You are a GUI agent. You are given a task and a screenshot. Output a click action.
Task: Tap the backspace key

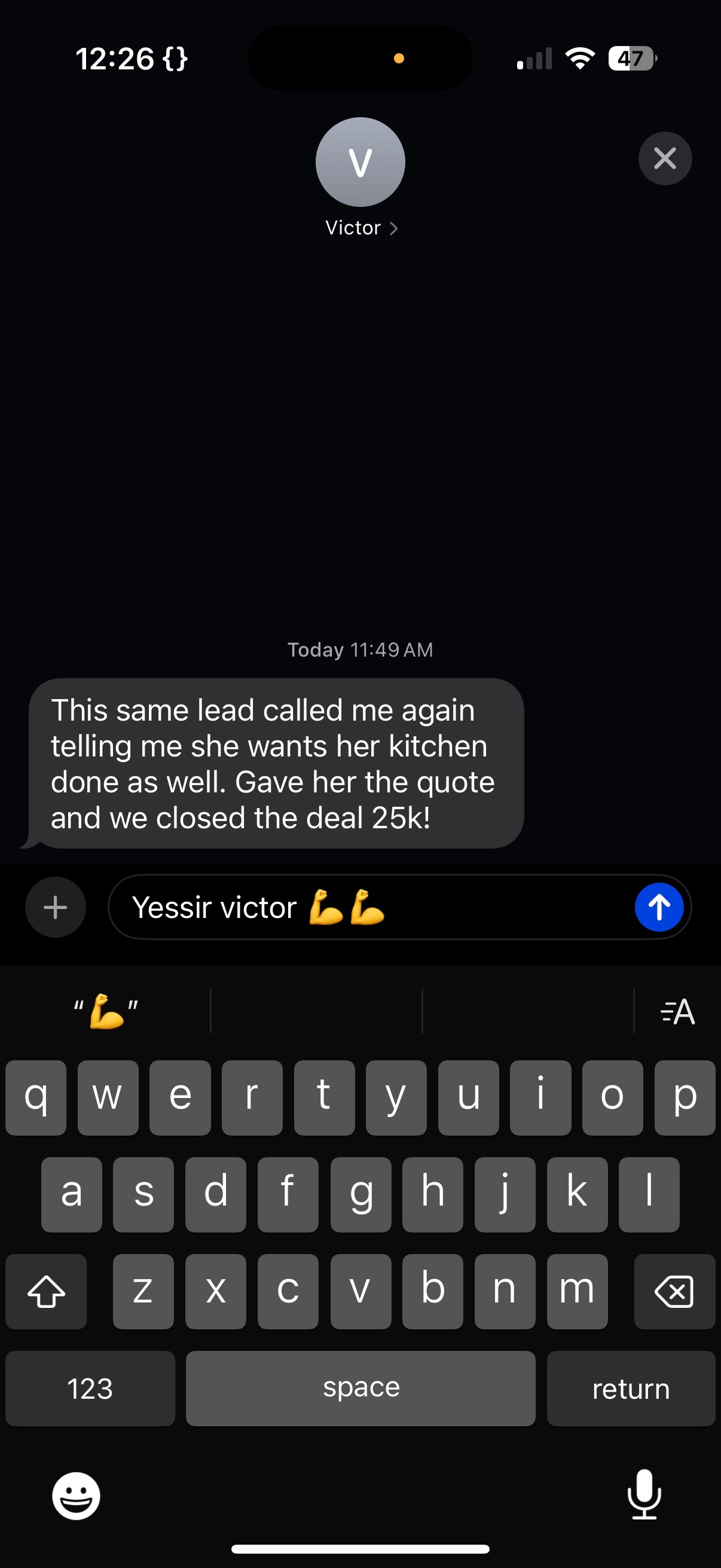tap(674, 1291)
